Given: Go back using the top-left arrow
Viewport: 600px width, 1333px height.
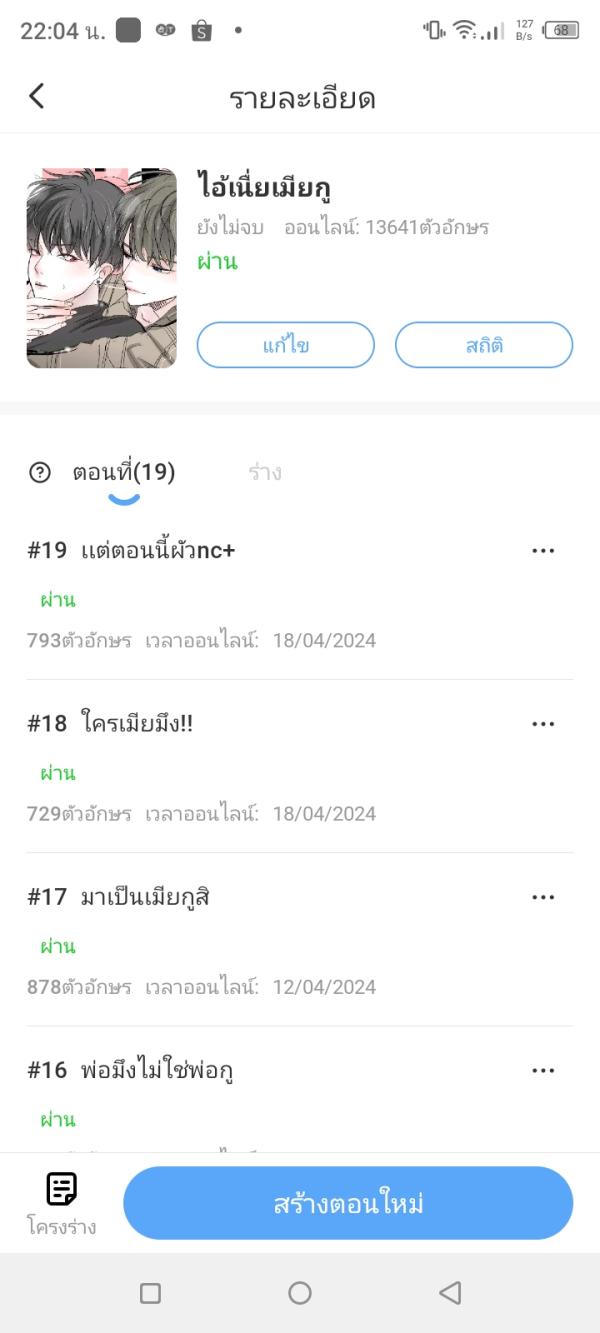Looking at the screenshot, I should click(x=37, y=96).
